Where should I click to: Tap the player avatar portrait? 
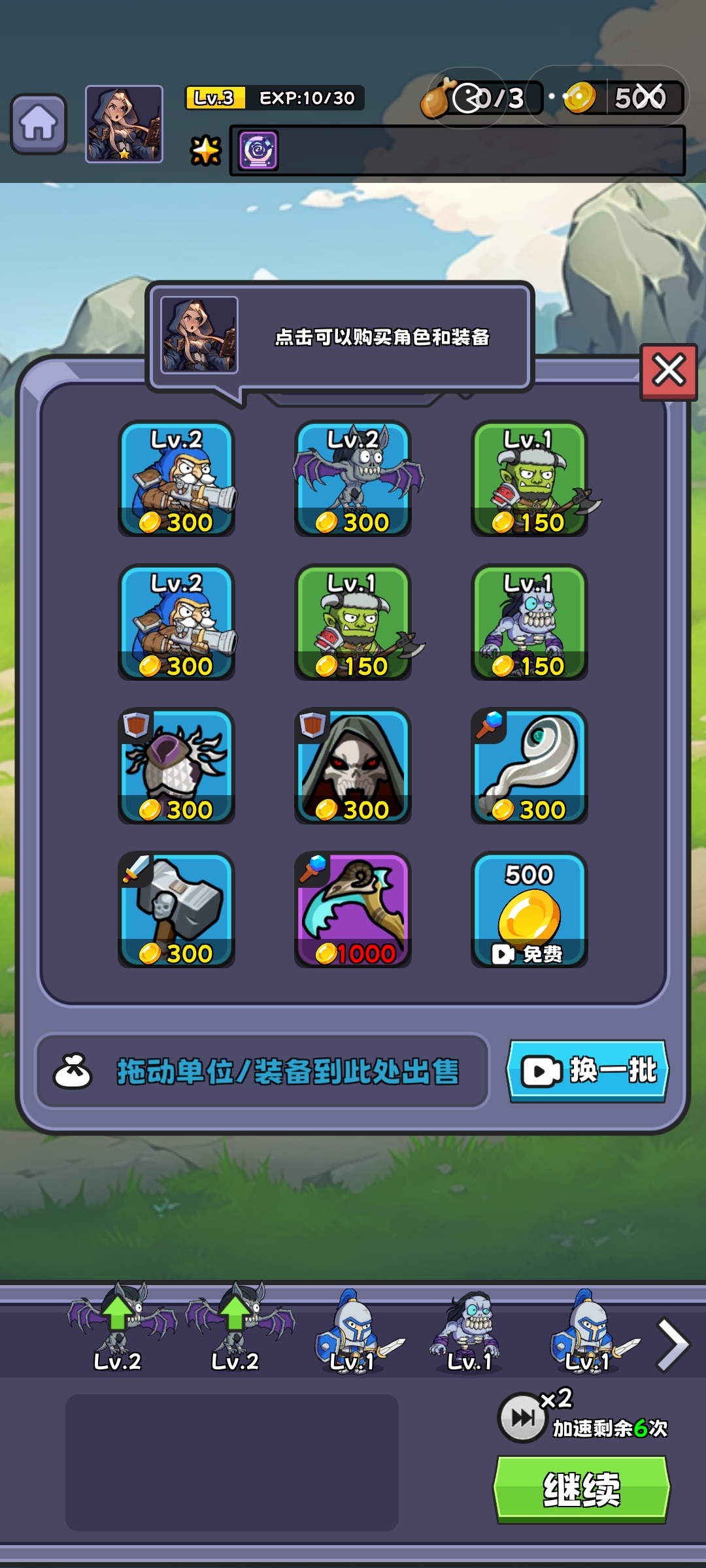click(123, 124)
